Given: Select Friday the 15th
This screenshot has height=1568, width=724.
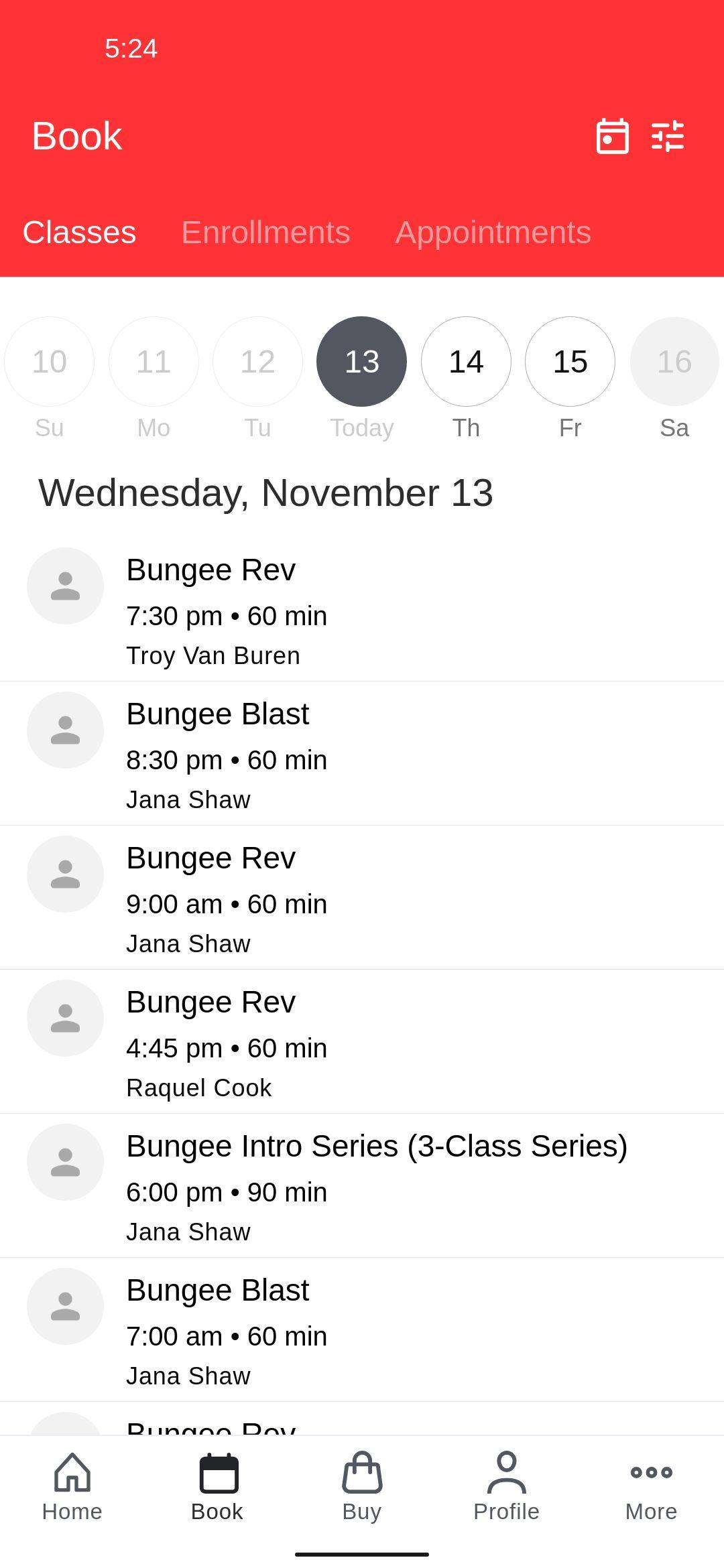Looking at the screenshot, I should (x=570, y=361).
